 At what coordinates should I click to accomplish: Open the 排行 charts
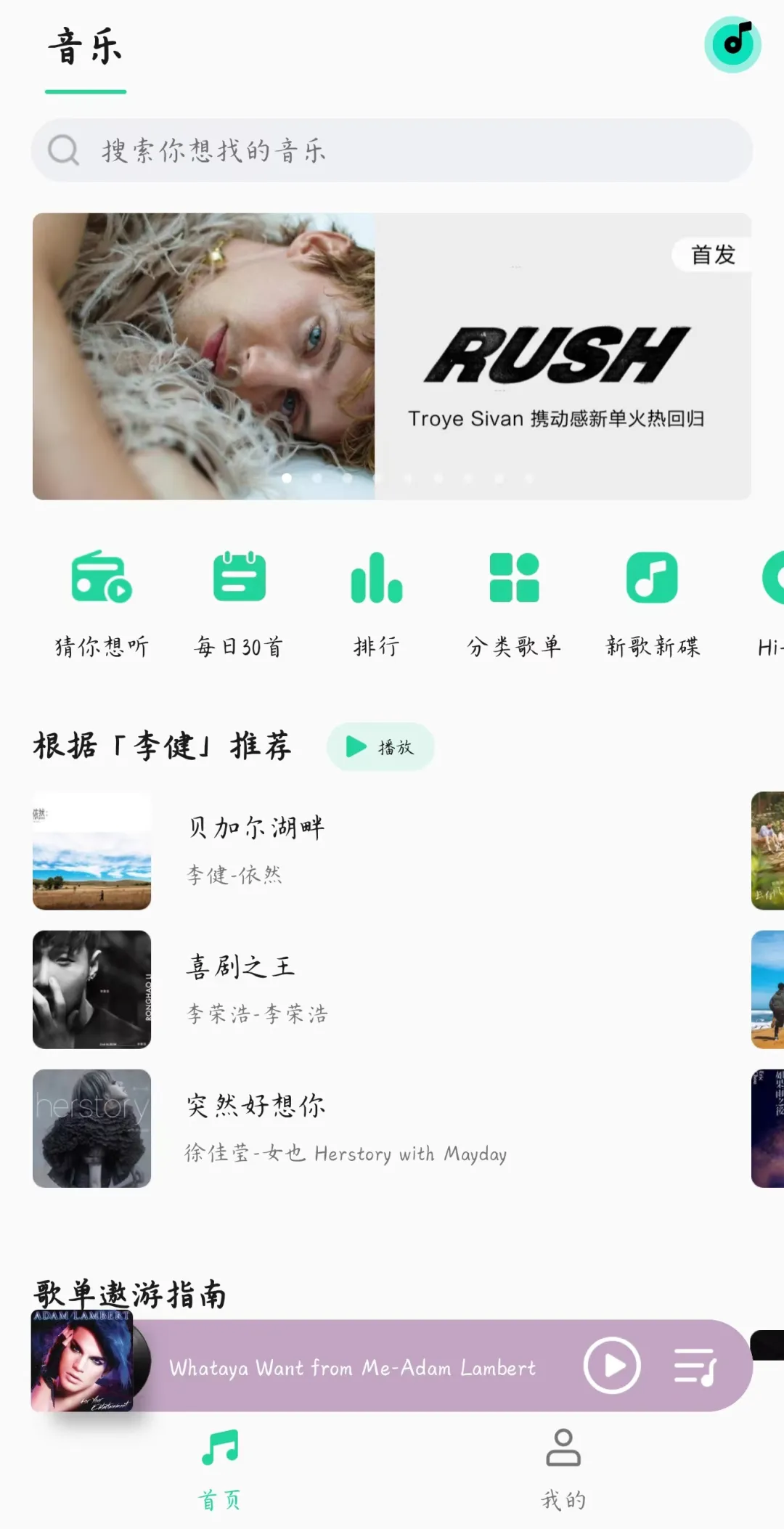[376, 603]
